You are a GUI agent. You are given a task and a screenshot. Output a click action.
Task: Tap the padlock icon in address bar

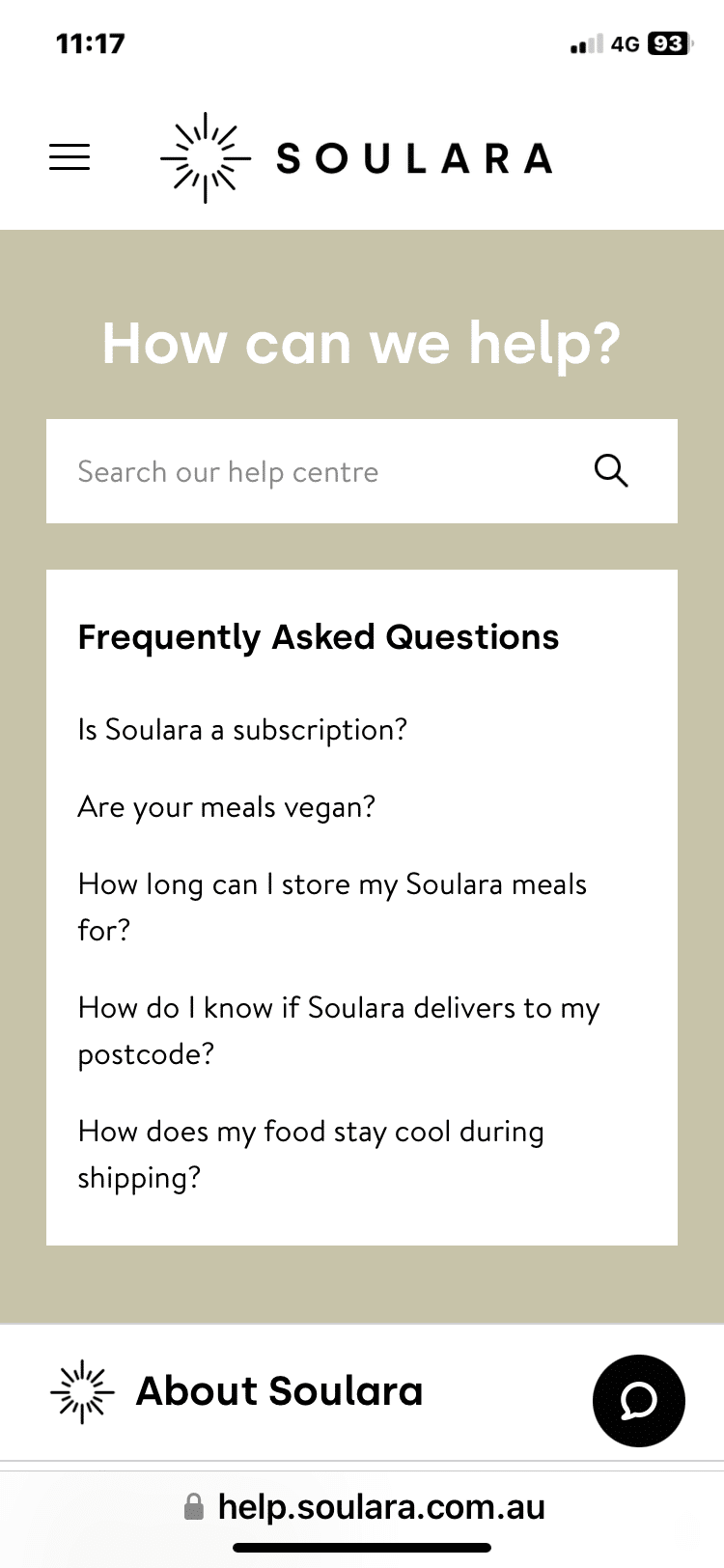pos(193,1506)
